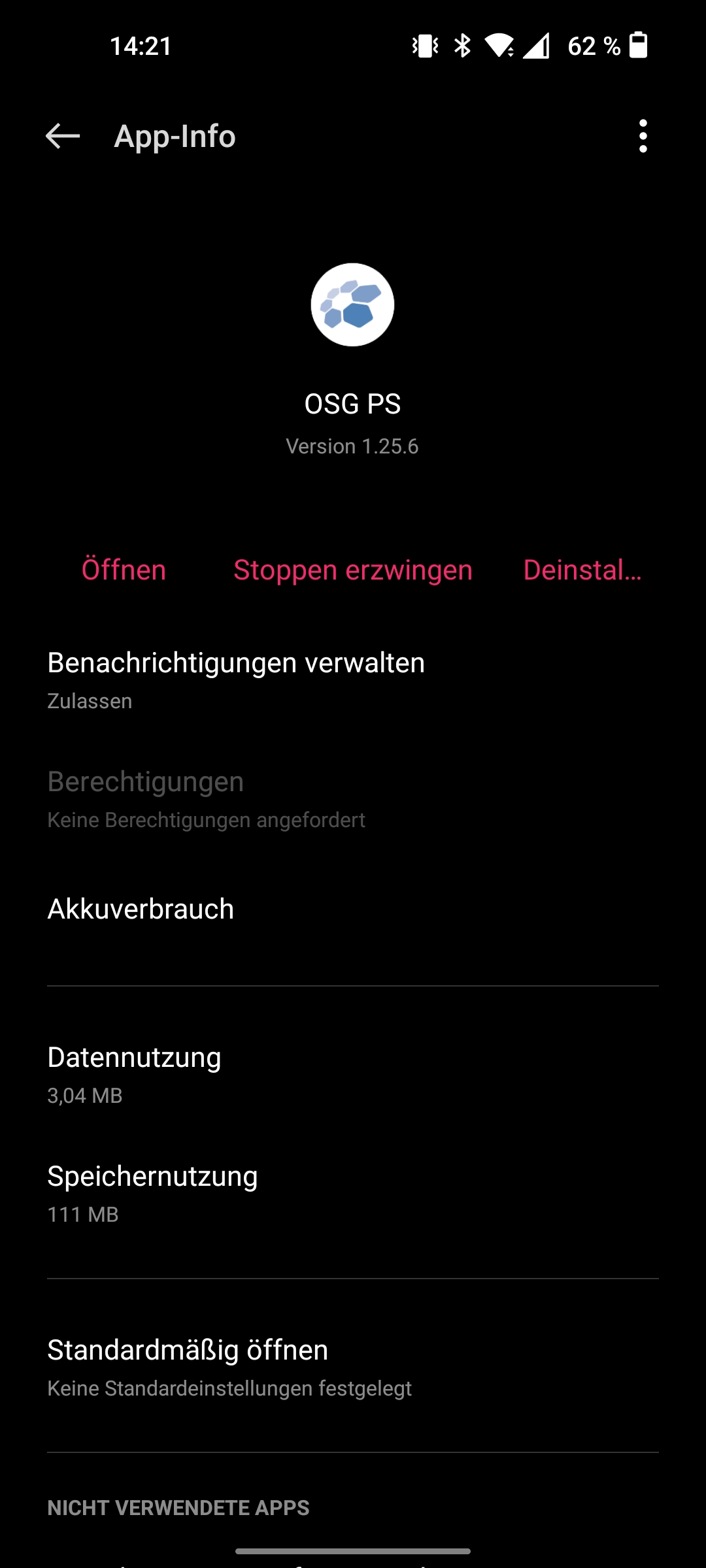This screenshot has width=706, height=1568.
Task: Go back using the arrow icon
Action: (x=63, y=136)
